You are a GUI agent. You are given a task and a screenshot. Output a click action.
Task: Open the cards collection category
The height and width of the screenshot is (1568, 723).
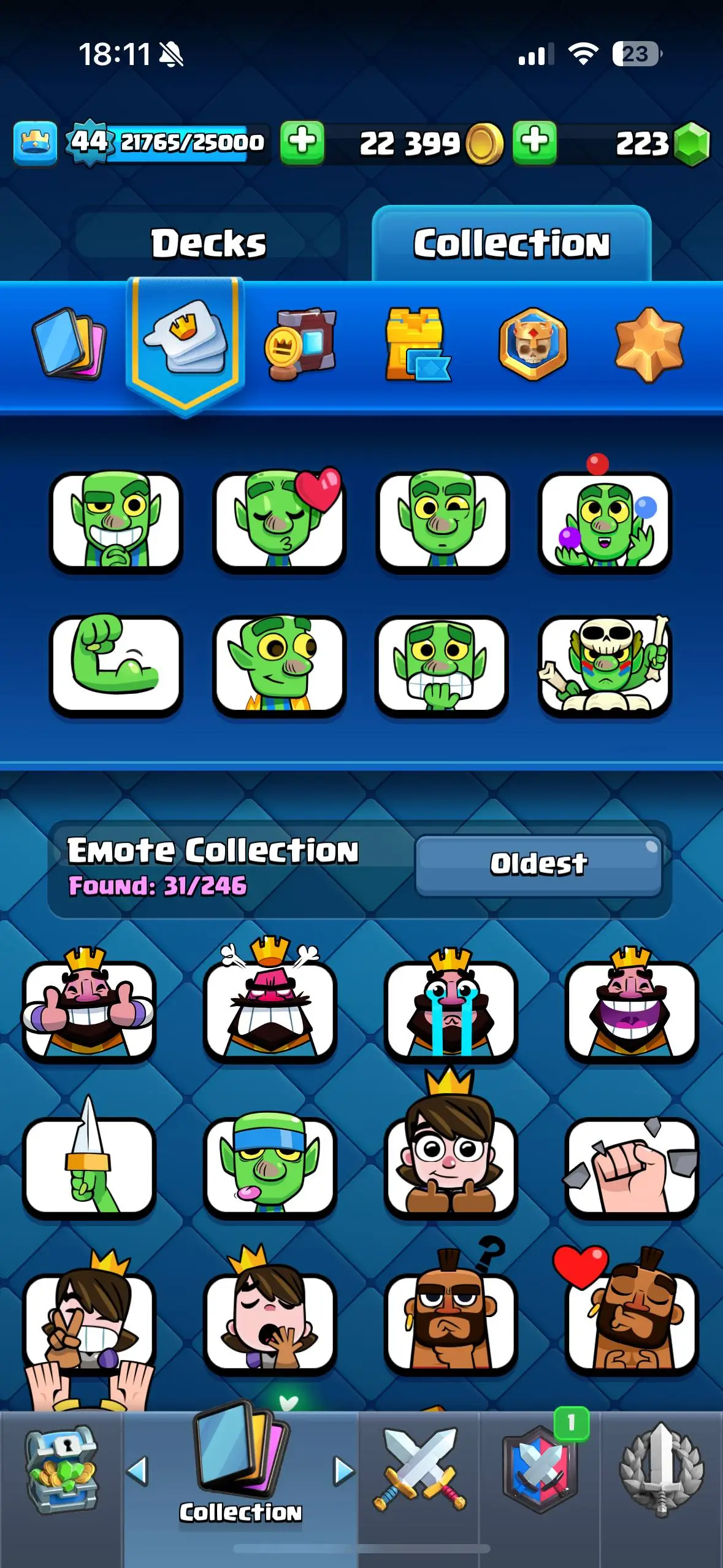point(69,344)
